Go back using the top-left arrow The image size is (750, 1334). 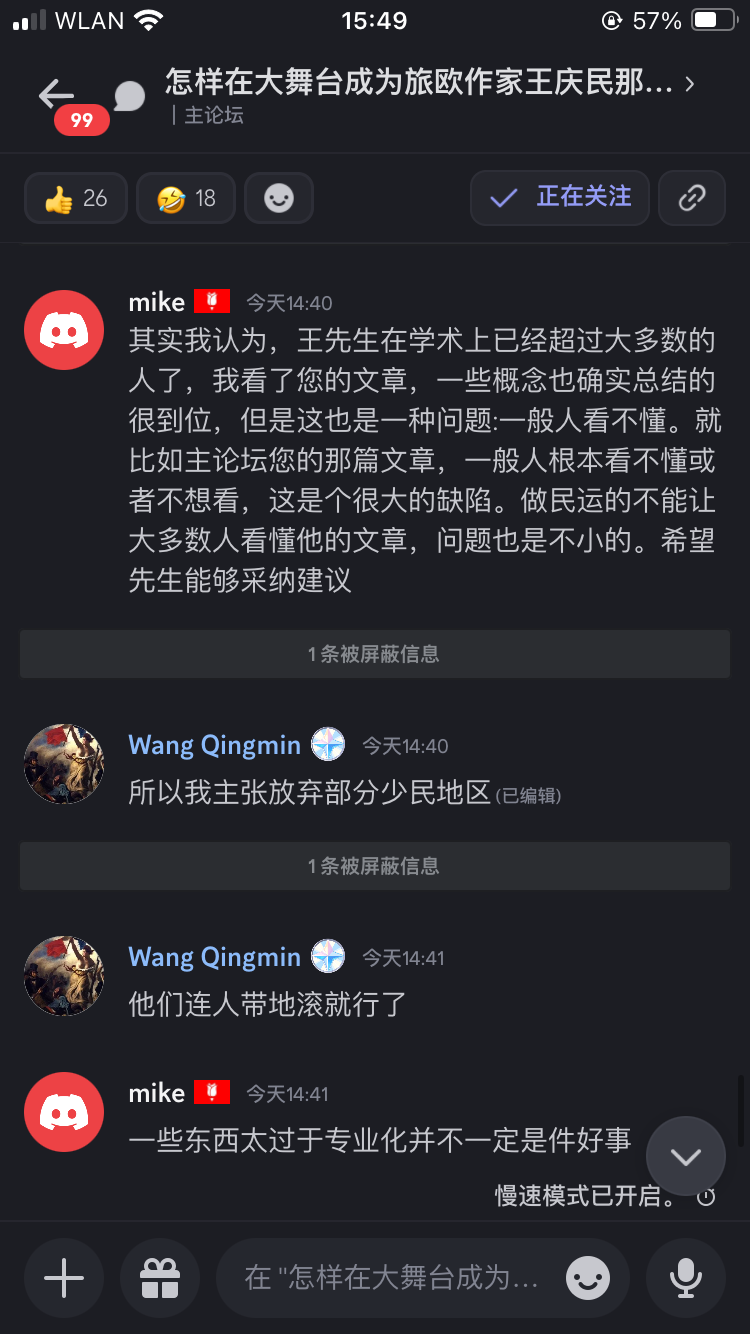(x=55, y=95)
